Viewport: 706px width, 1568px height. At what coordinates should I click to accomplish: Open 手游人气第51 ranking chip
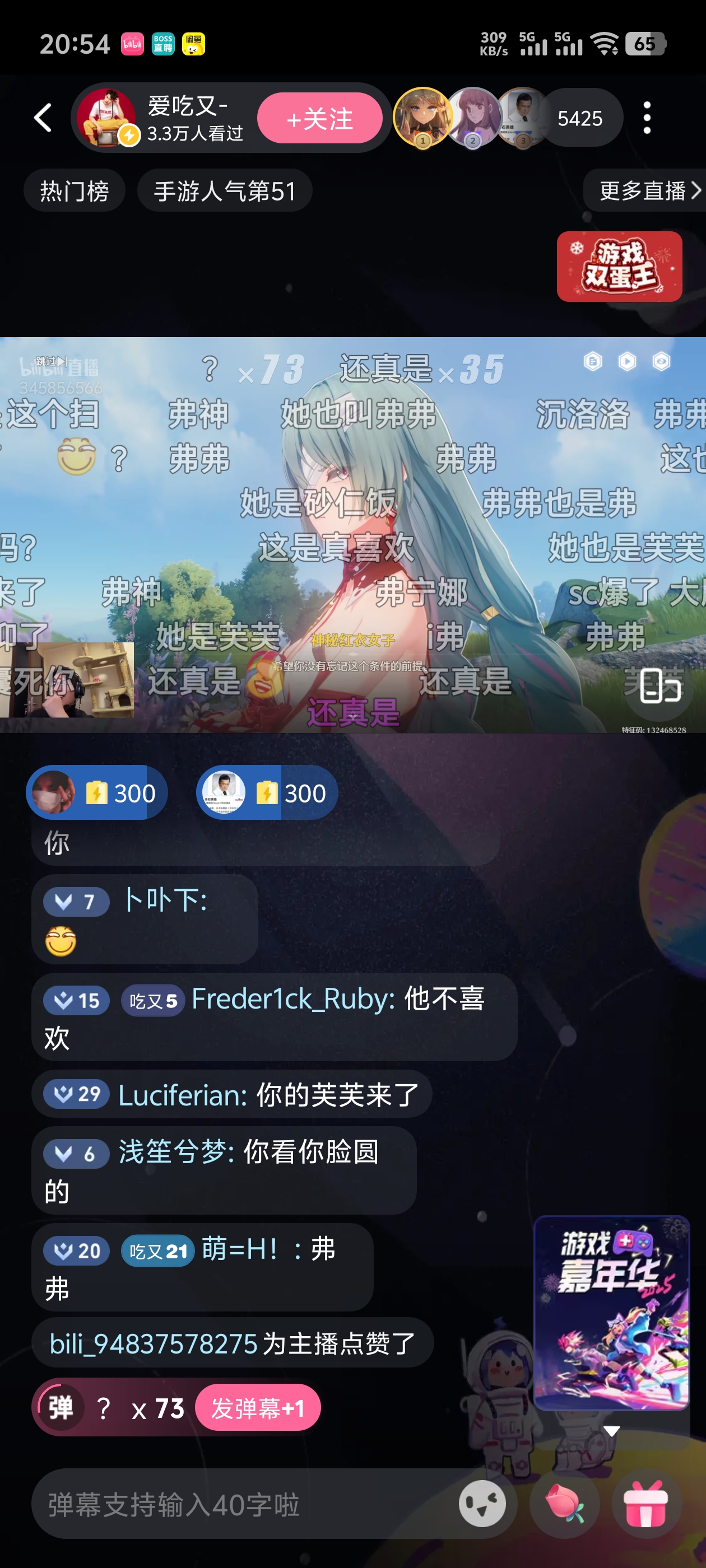pyautogui.click(x=224, y=191)
